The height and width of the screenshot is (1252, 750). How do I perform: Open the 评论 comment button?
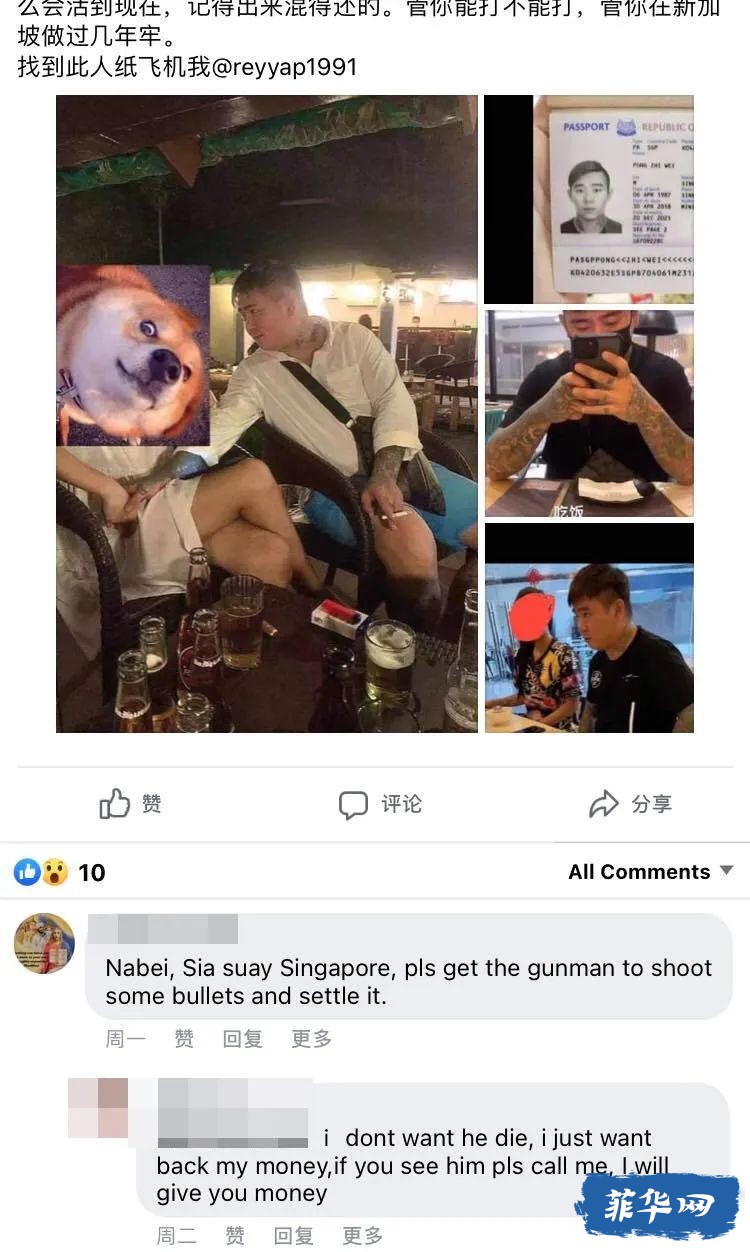click(x=380, y=804)
